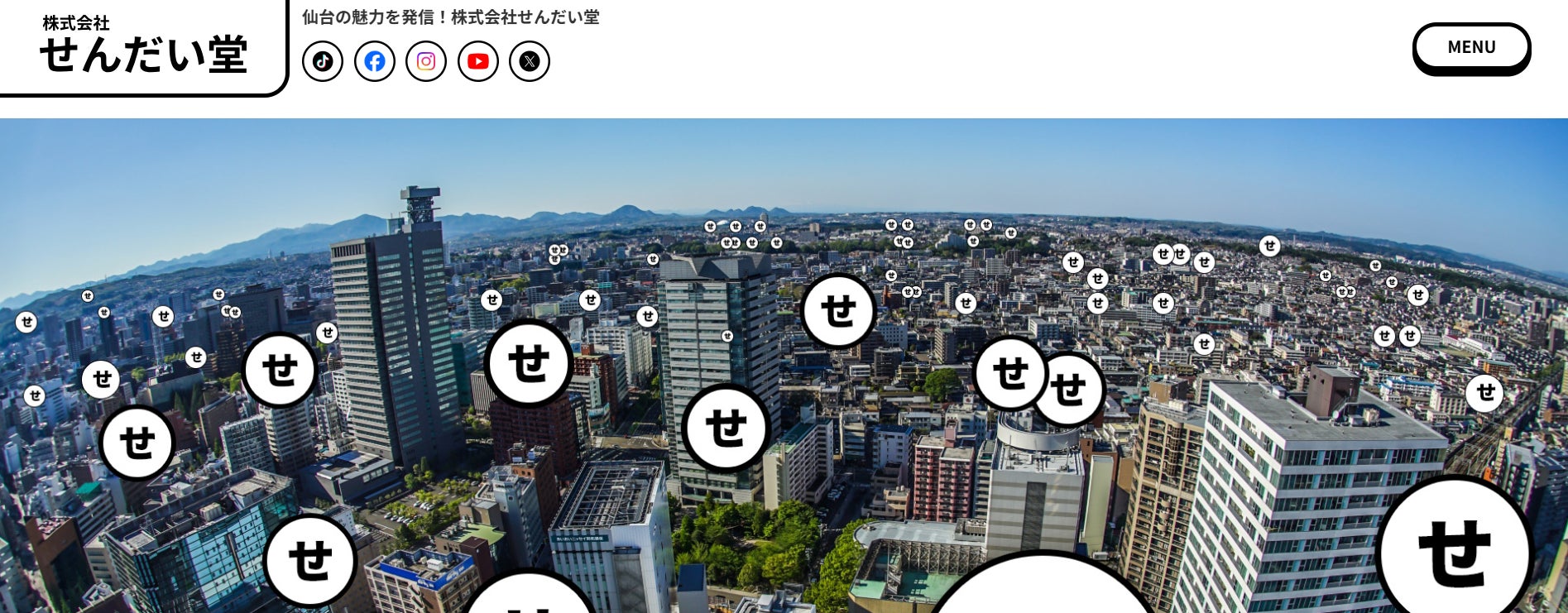Visit the Instagram profile icon
Screen dimensions: 1568x613
click(x=426, y=61)
